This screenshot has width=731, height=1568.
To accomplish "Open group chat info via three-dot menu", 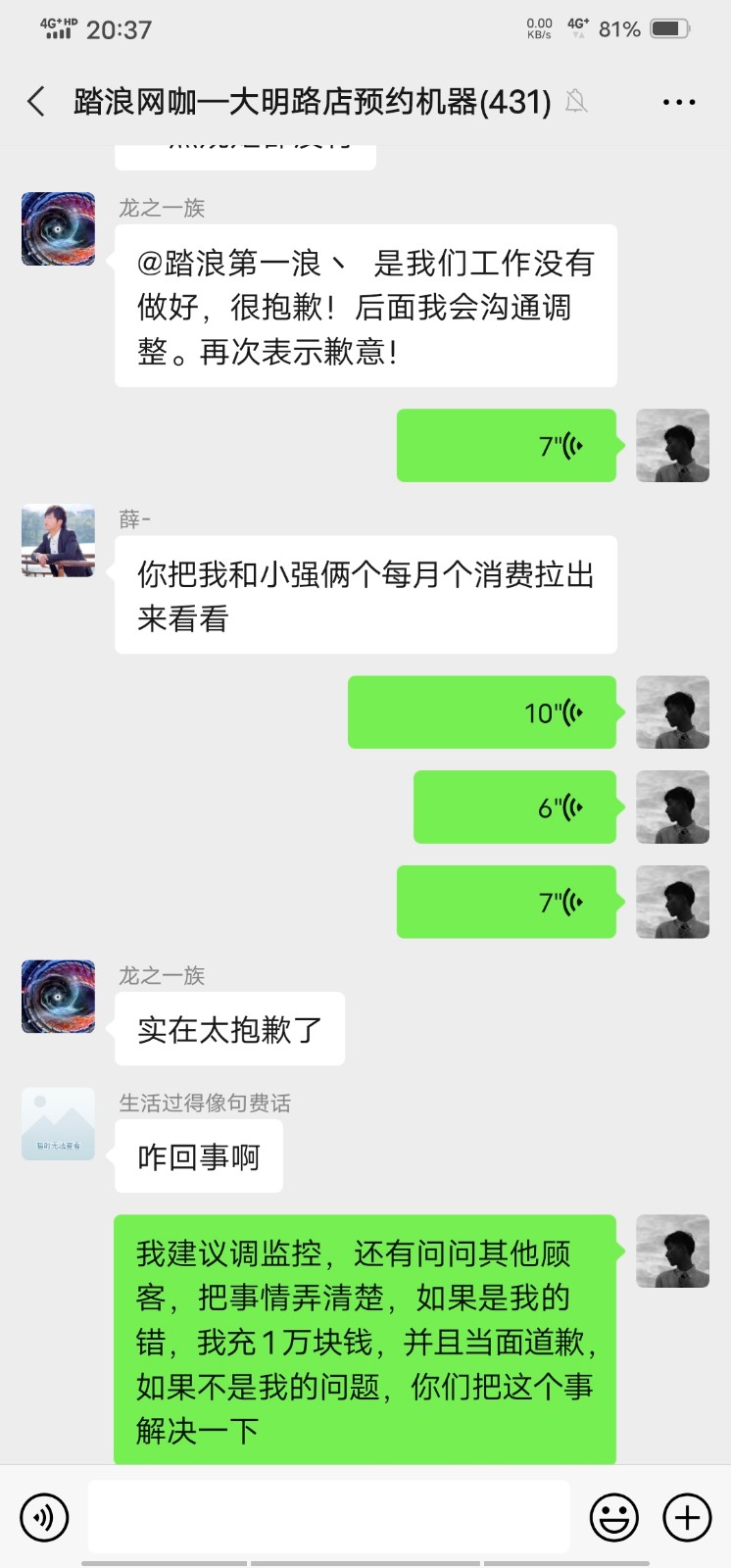I will (678, 102).
